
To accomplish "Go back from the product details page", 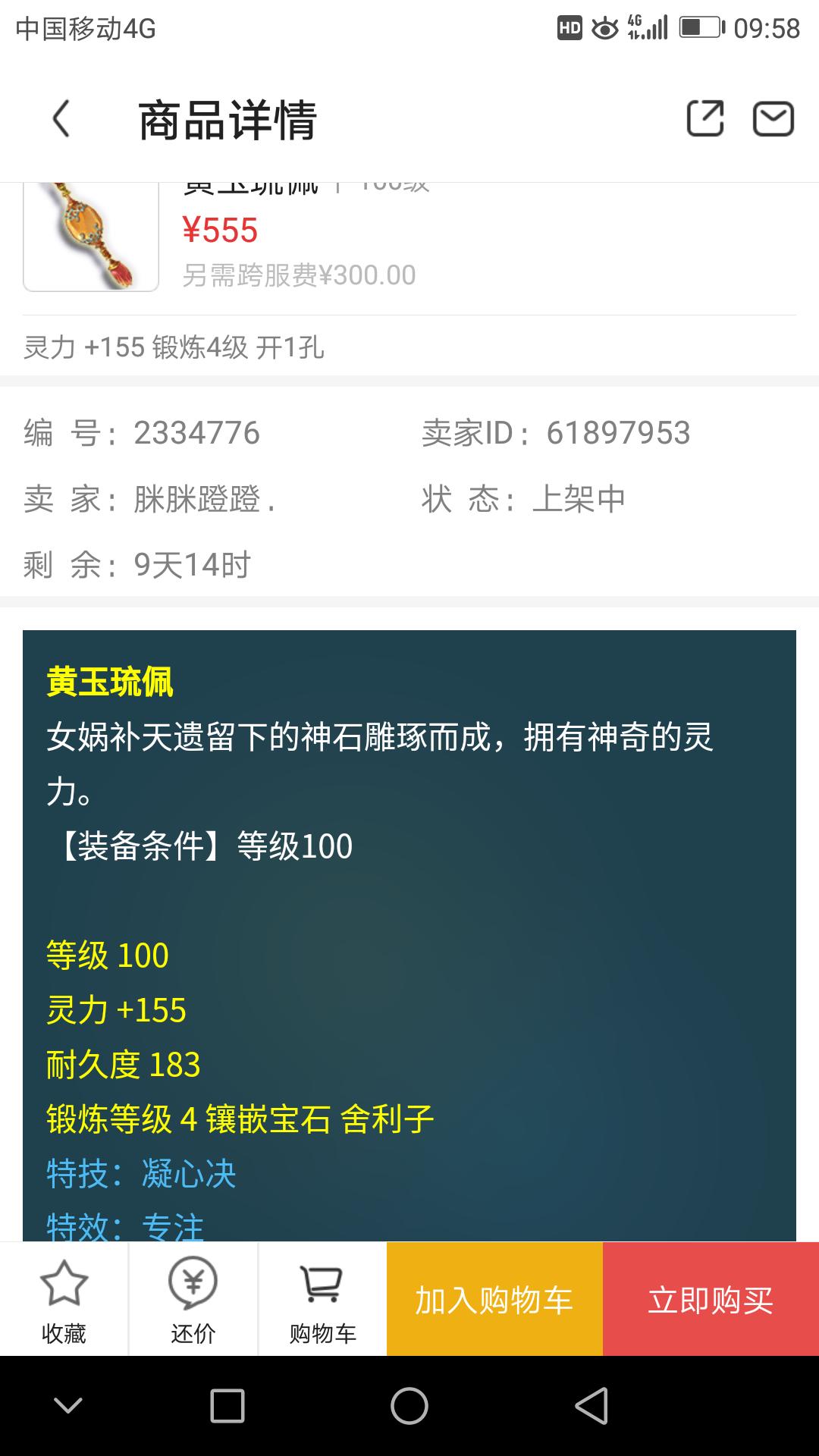I will point(61,119).
